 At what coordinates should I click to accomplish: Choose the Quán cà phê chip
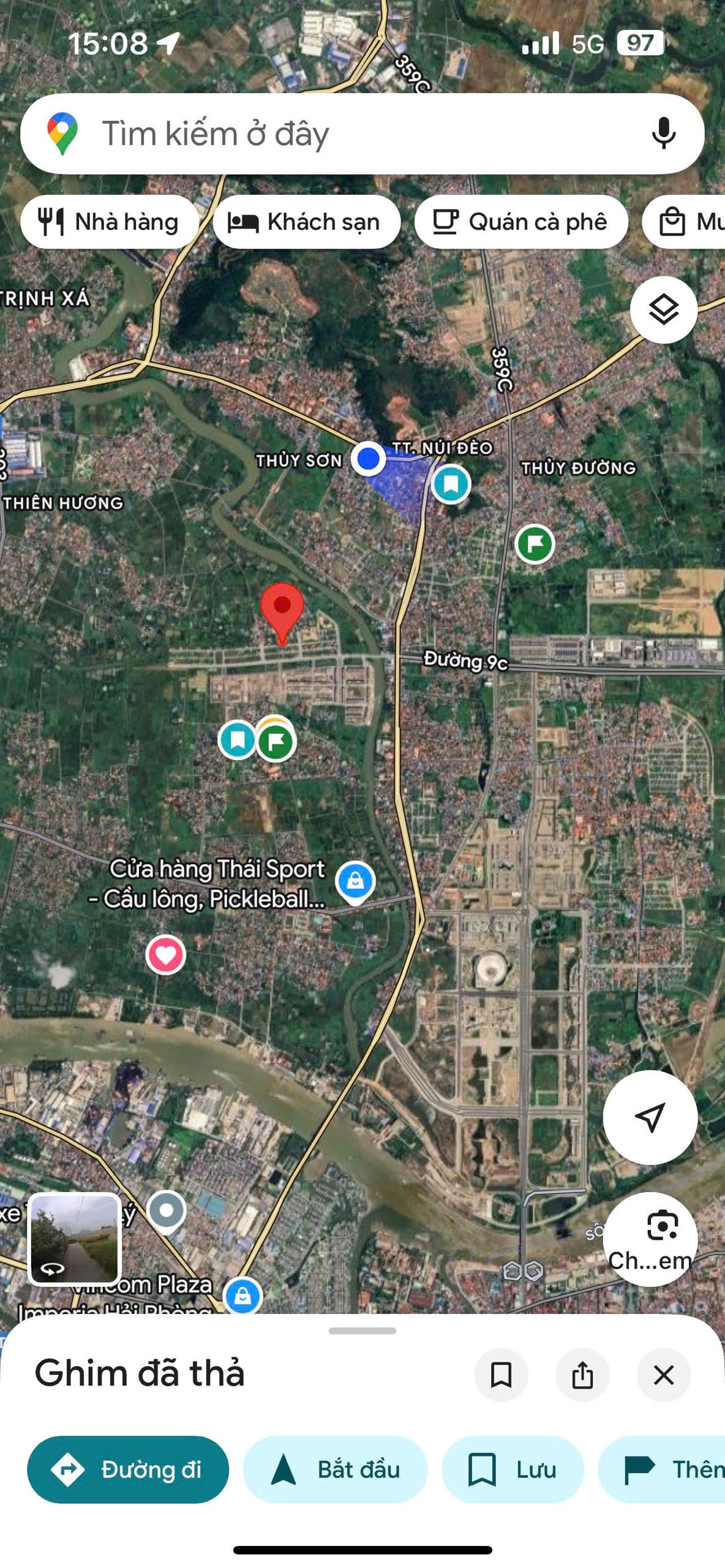[521, 222]
